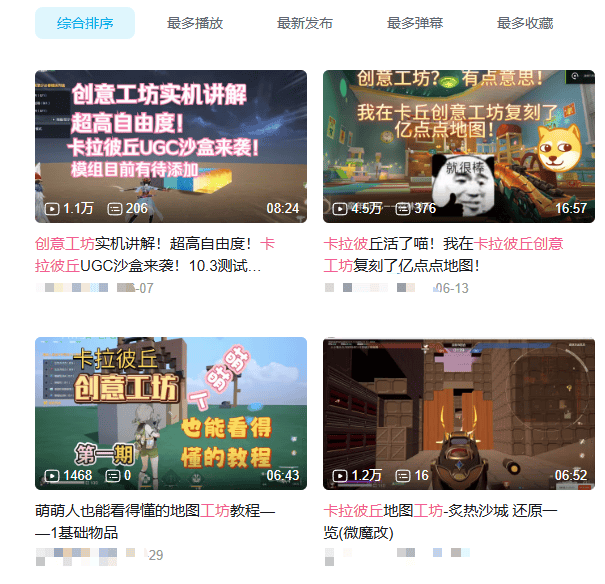Viewport: 605px width, 584px height.
Task: Select the 综合排序 sort tab
Action: click(85, 23)
